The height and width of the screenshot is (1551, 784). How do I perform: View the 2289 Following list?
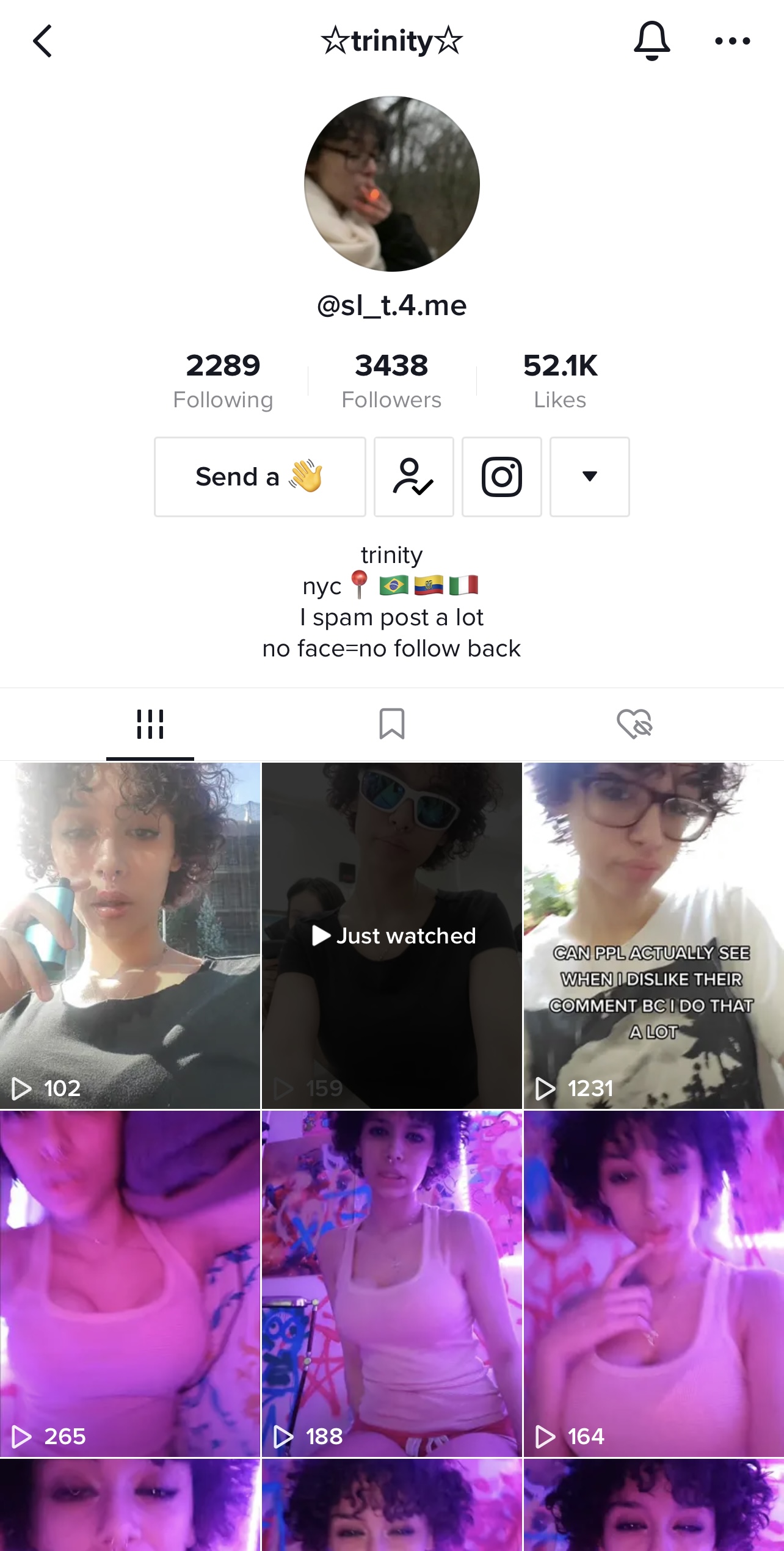pyautogui.click(x=223, y=381)
